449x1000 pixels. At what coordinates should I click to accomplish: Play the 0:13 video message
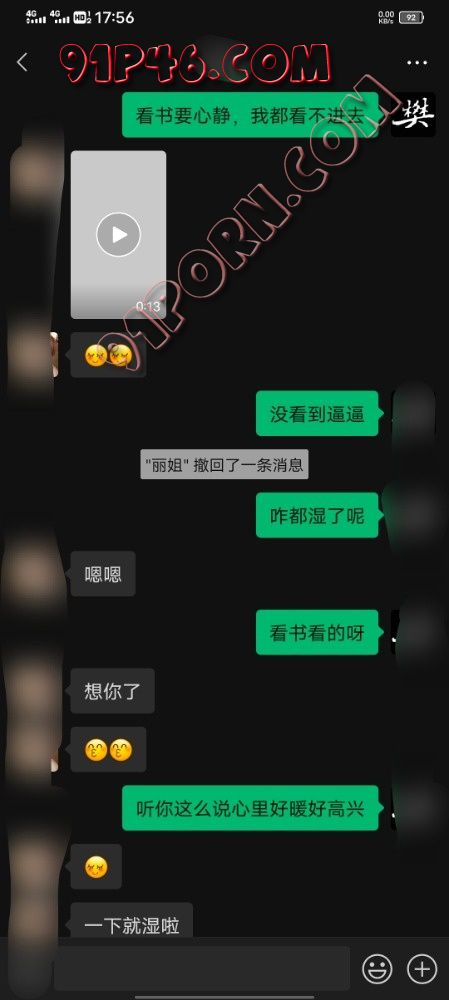pos(119,235)
